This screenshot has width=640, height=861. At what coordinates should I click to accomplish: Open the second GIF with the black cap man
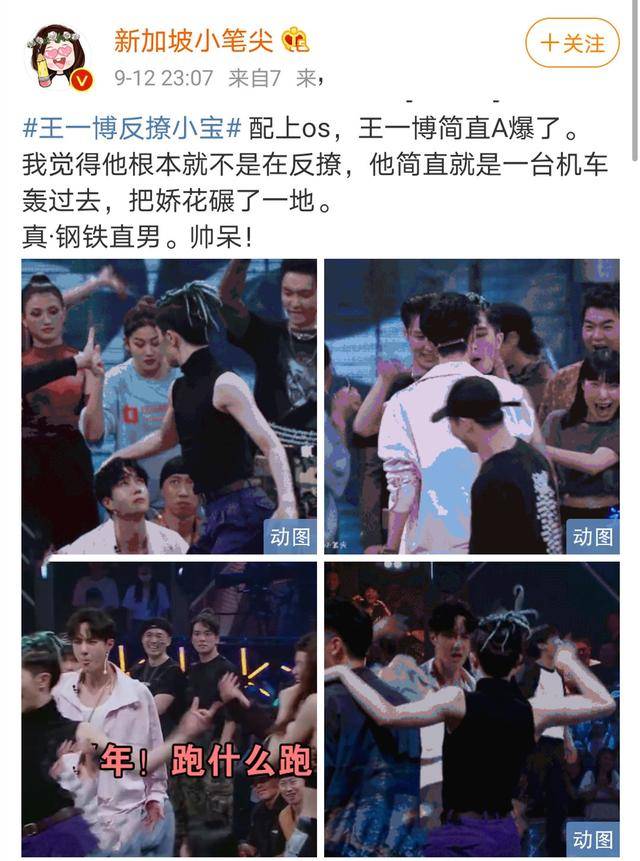click(472, 406)
